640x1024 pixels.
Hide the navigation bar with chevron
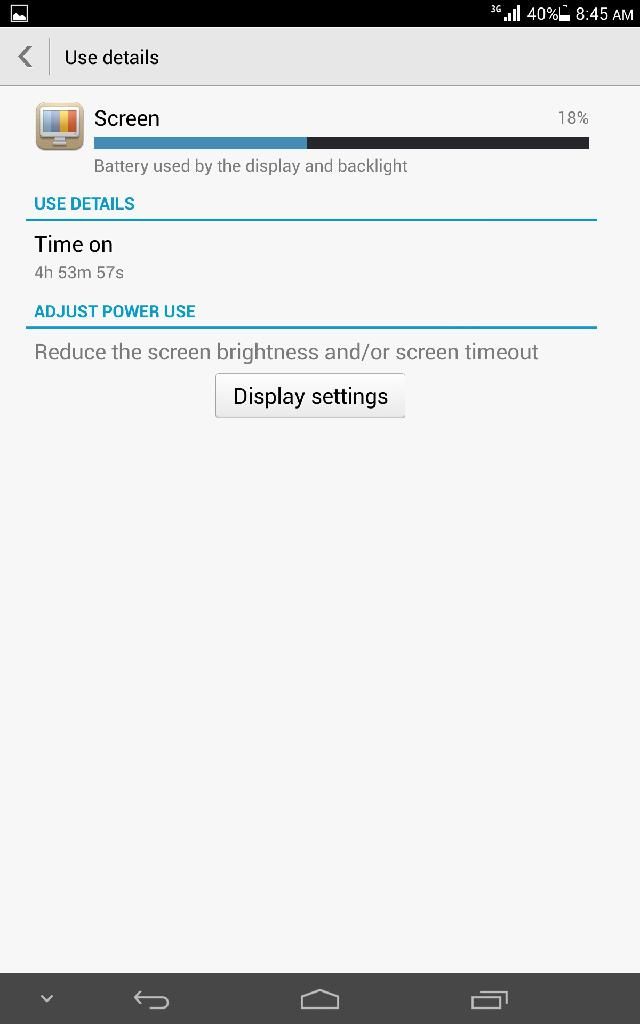46,999
